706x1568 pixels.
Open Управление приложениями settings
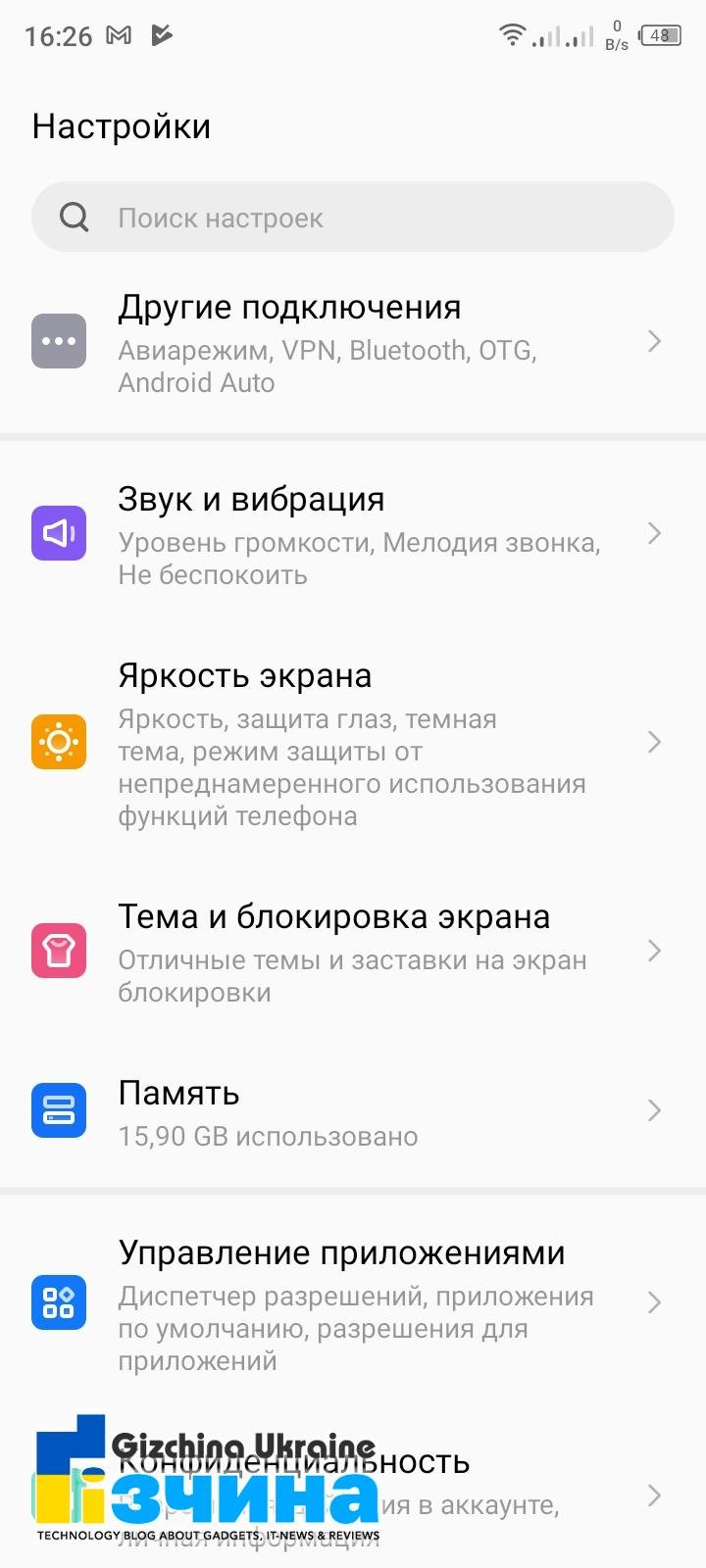click(x=353, y=1303)
